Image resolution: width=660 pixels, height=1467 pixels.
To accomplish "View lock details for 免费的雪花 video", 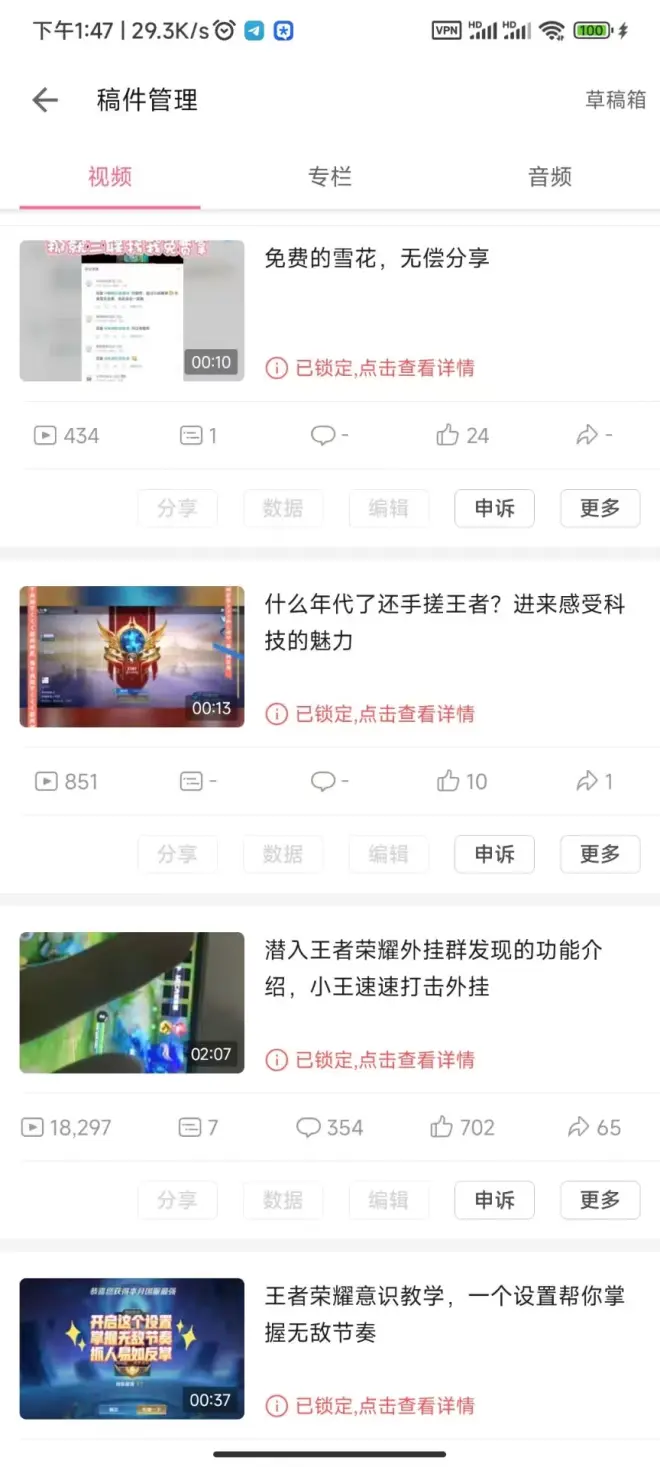I will (x=371, y=368).
